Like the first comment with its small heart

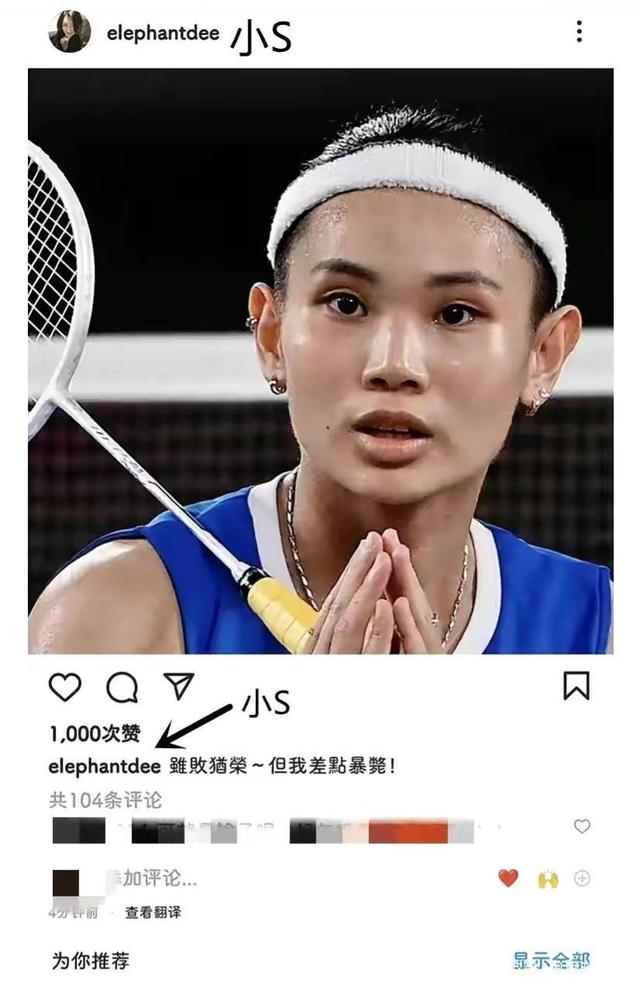pos(582,826)
